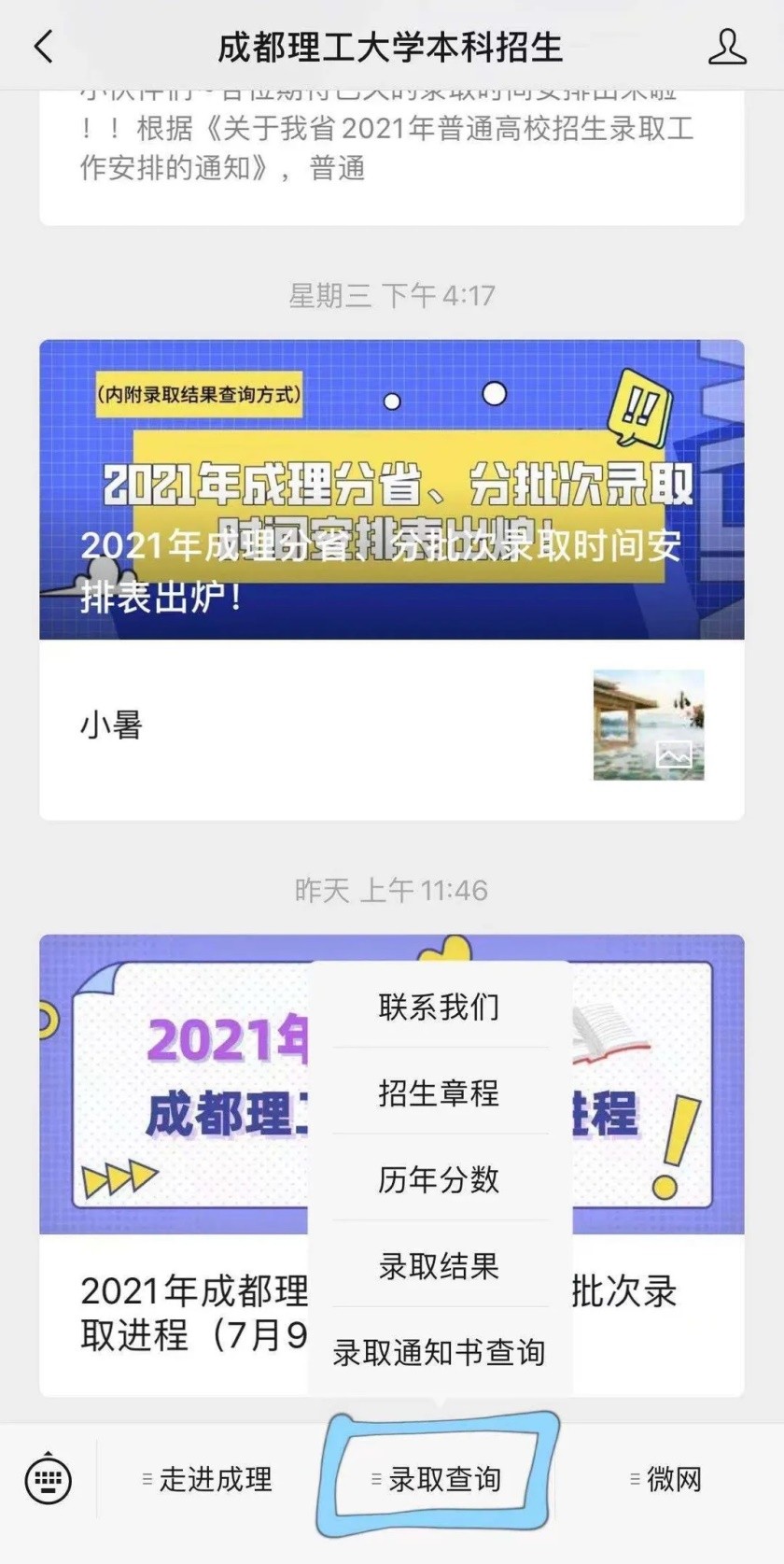Viewport: 784px width, 1564px height.
Task: Choose 历年分数 in the menu list
Action: (440, 1179)
